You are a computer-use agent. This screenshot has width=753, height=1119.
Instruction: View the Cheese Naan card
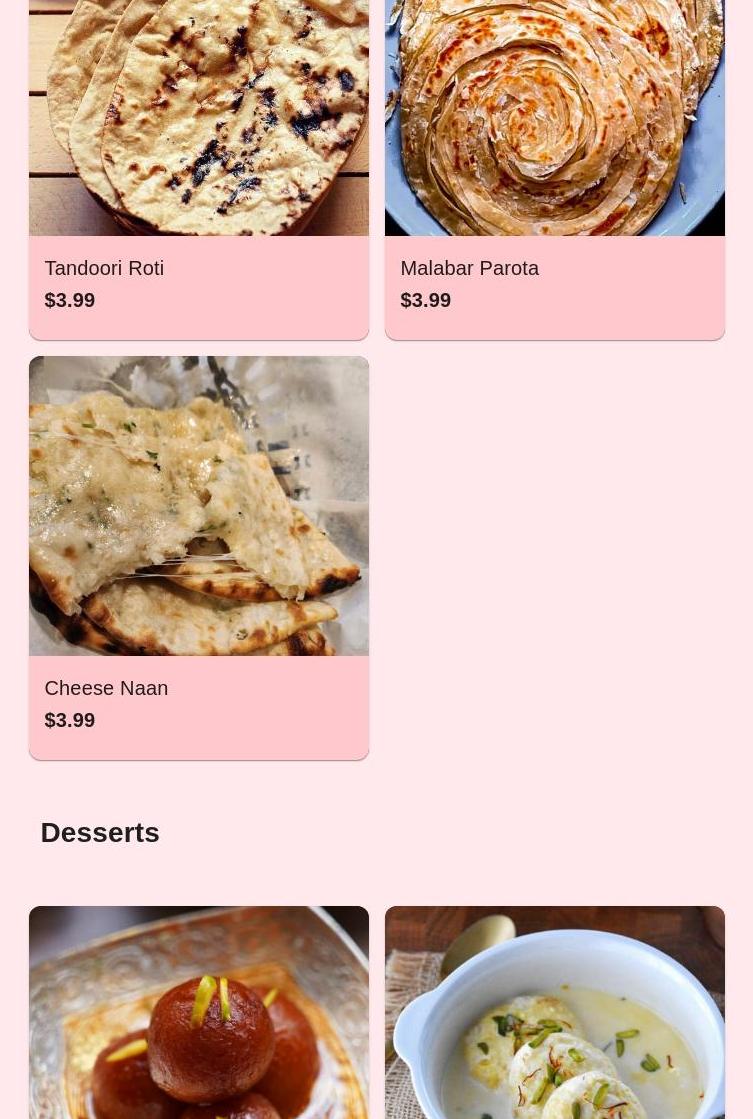[x=198, y=556]
